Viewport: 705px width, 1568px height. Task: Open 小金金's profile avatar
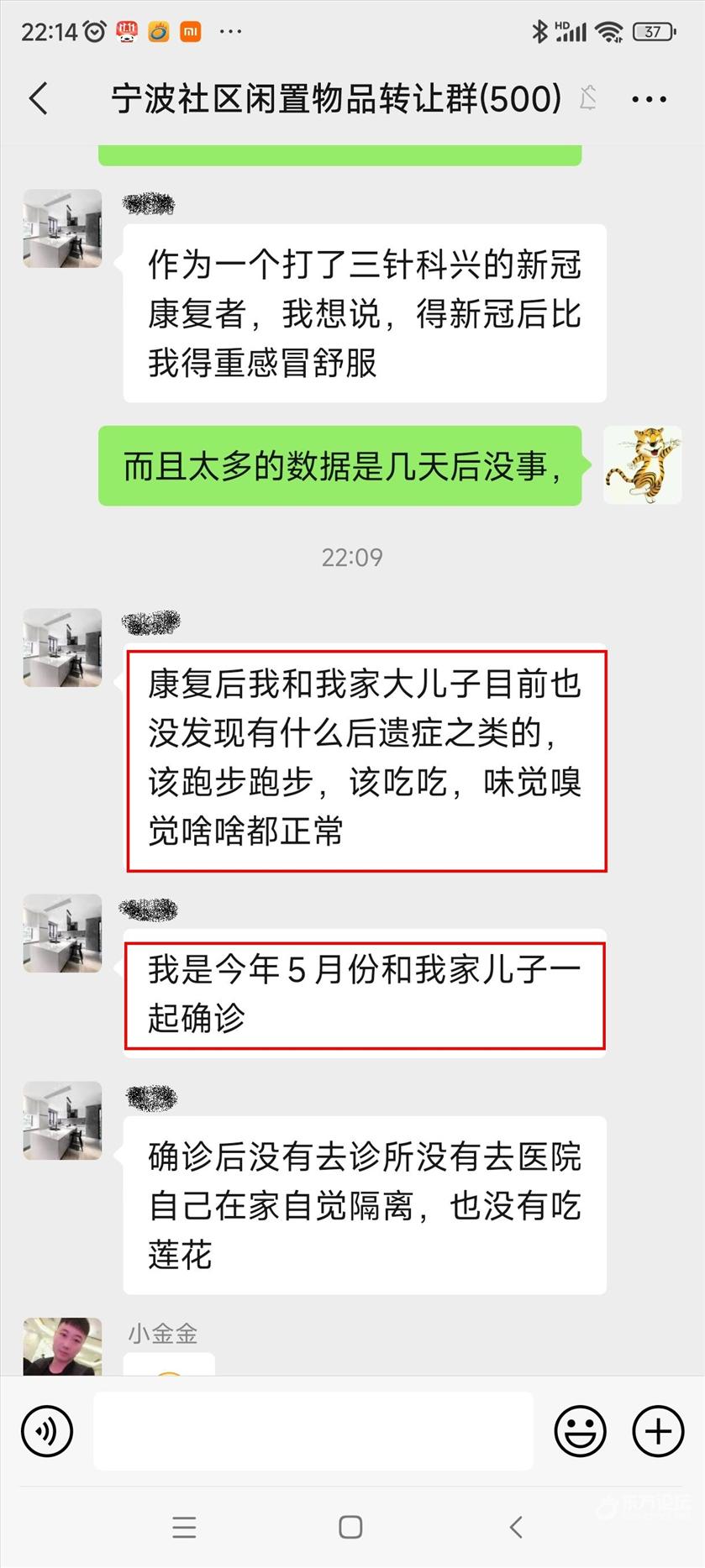62,1346
